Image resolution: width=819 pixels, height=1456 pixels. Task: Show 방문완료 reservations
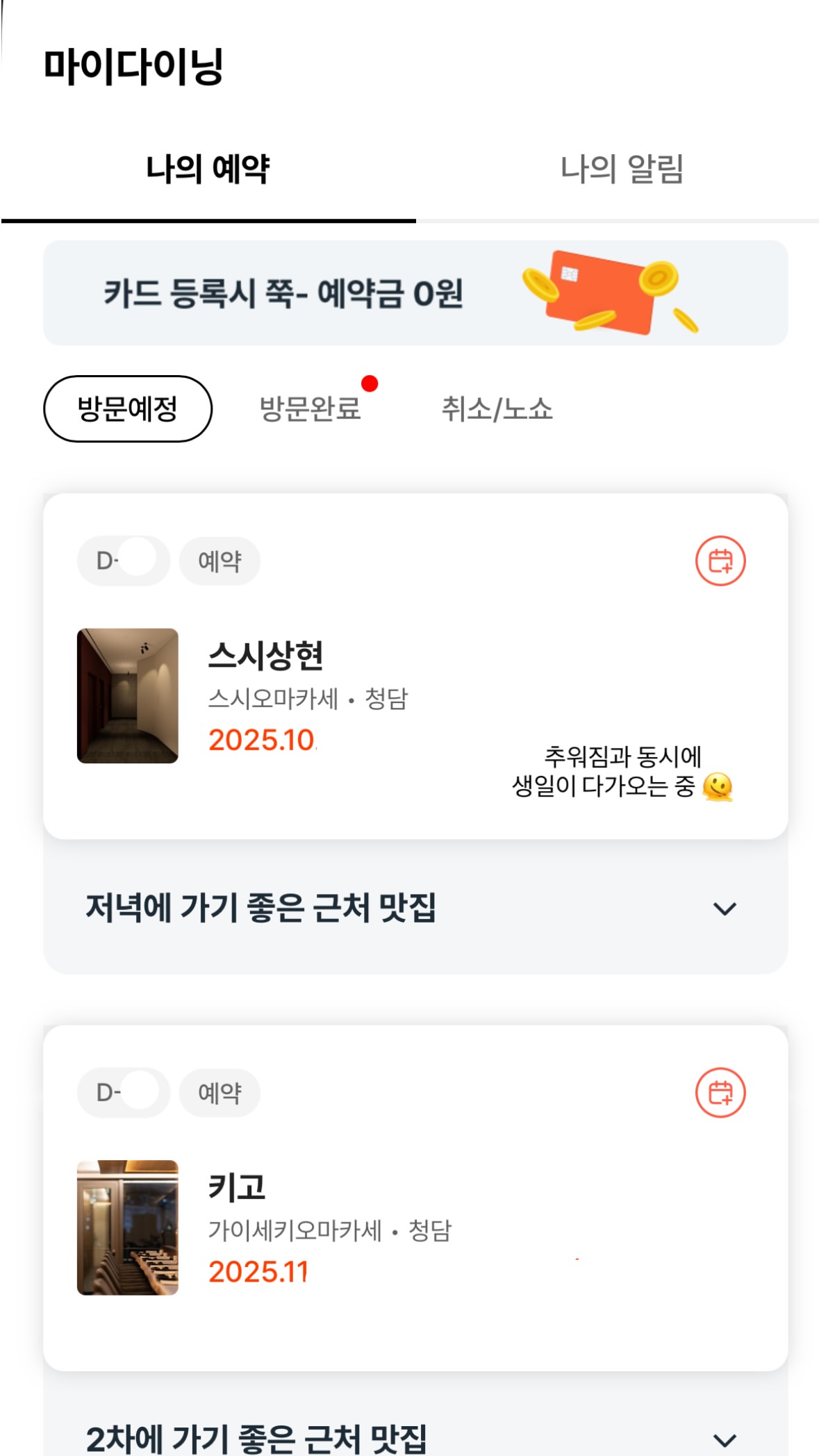point(310,409)
